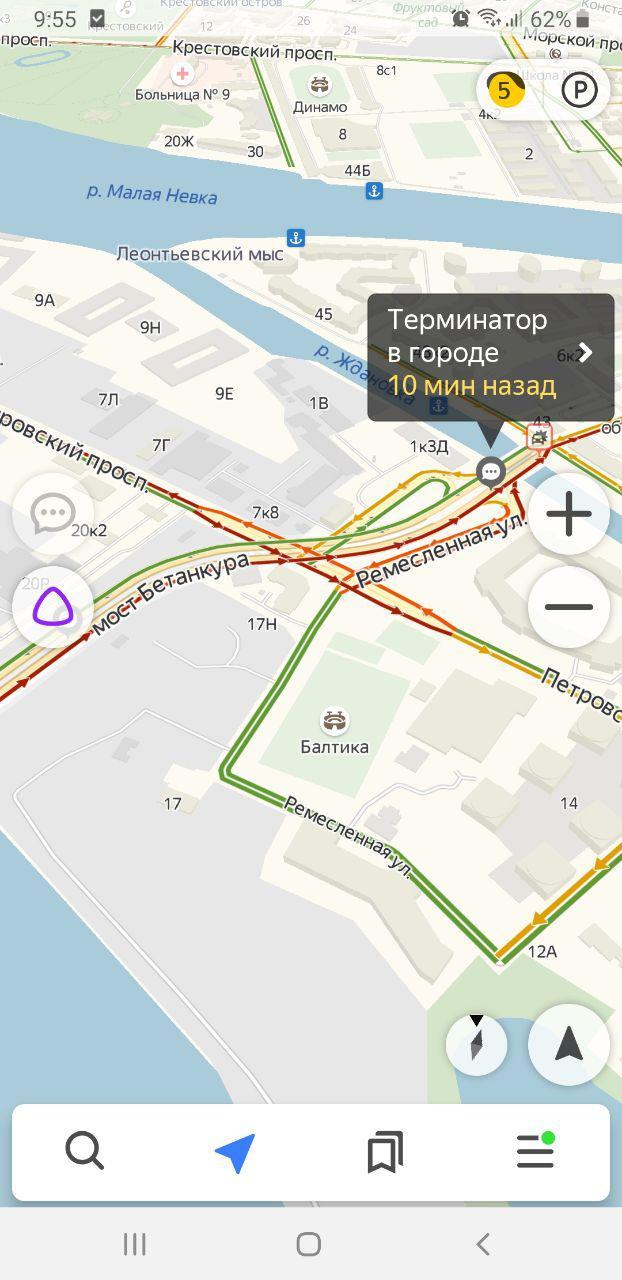The image size is (622, 1280).
Task: Tap the compass to reorient the map
Action: (x=476, y=1044)
